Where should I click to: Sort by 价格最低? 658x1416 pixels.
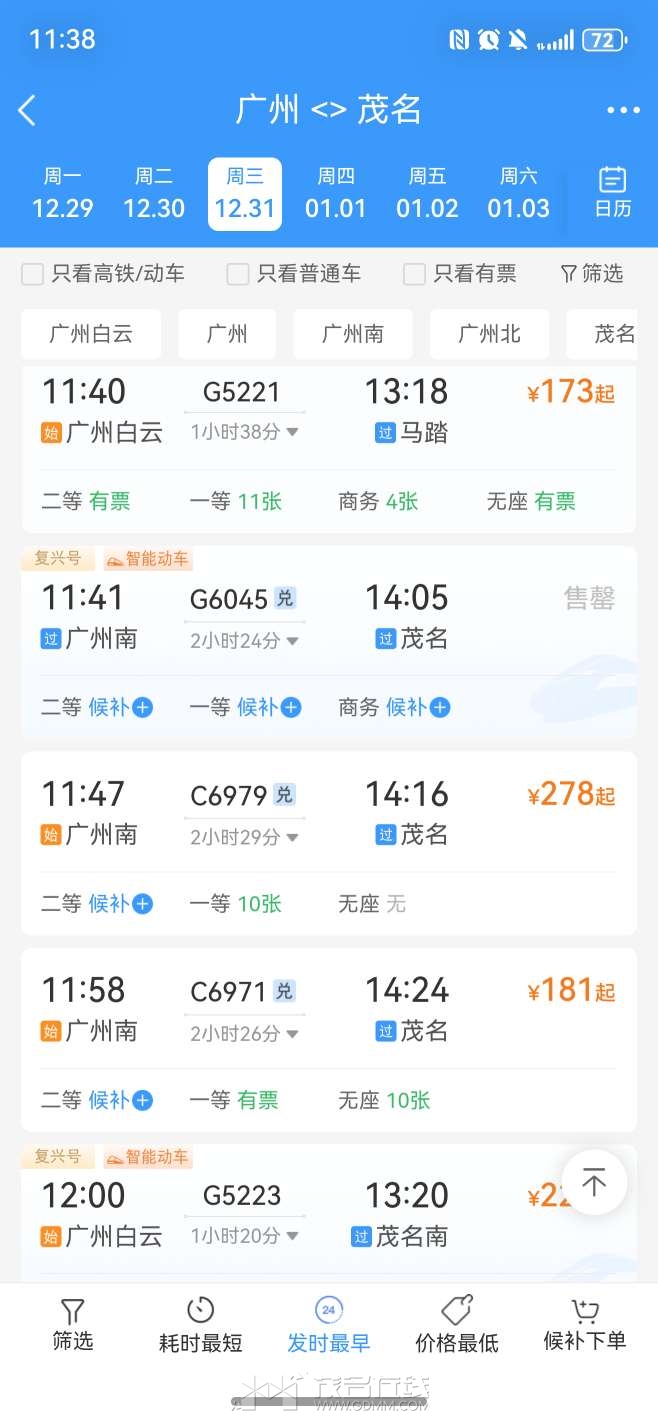(x=457, y=1324)
